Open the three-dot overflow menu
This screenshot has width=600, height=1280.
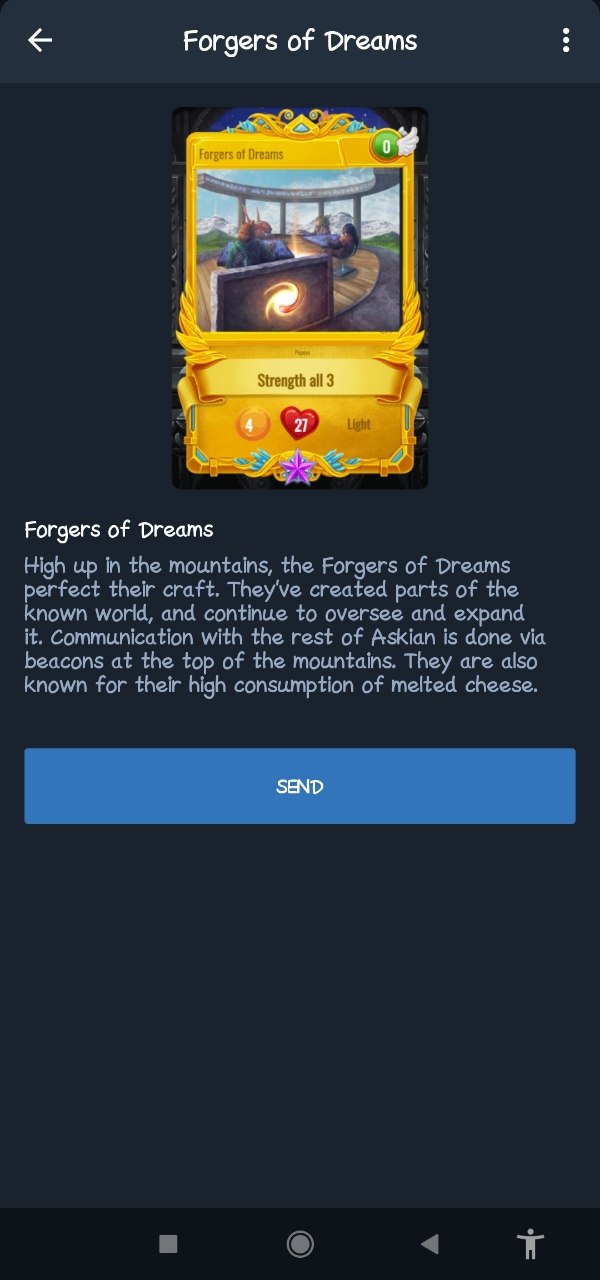566,40
